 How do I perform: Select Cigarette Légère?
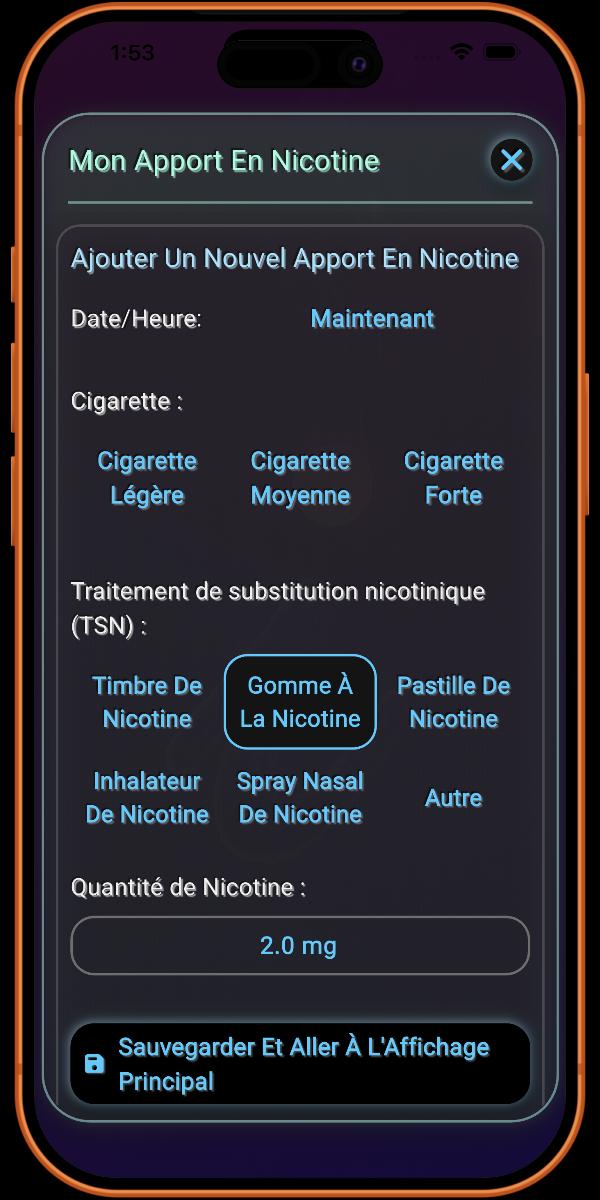(x=147, y=478)
